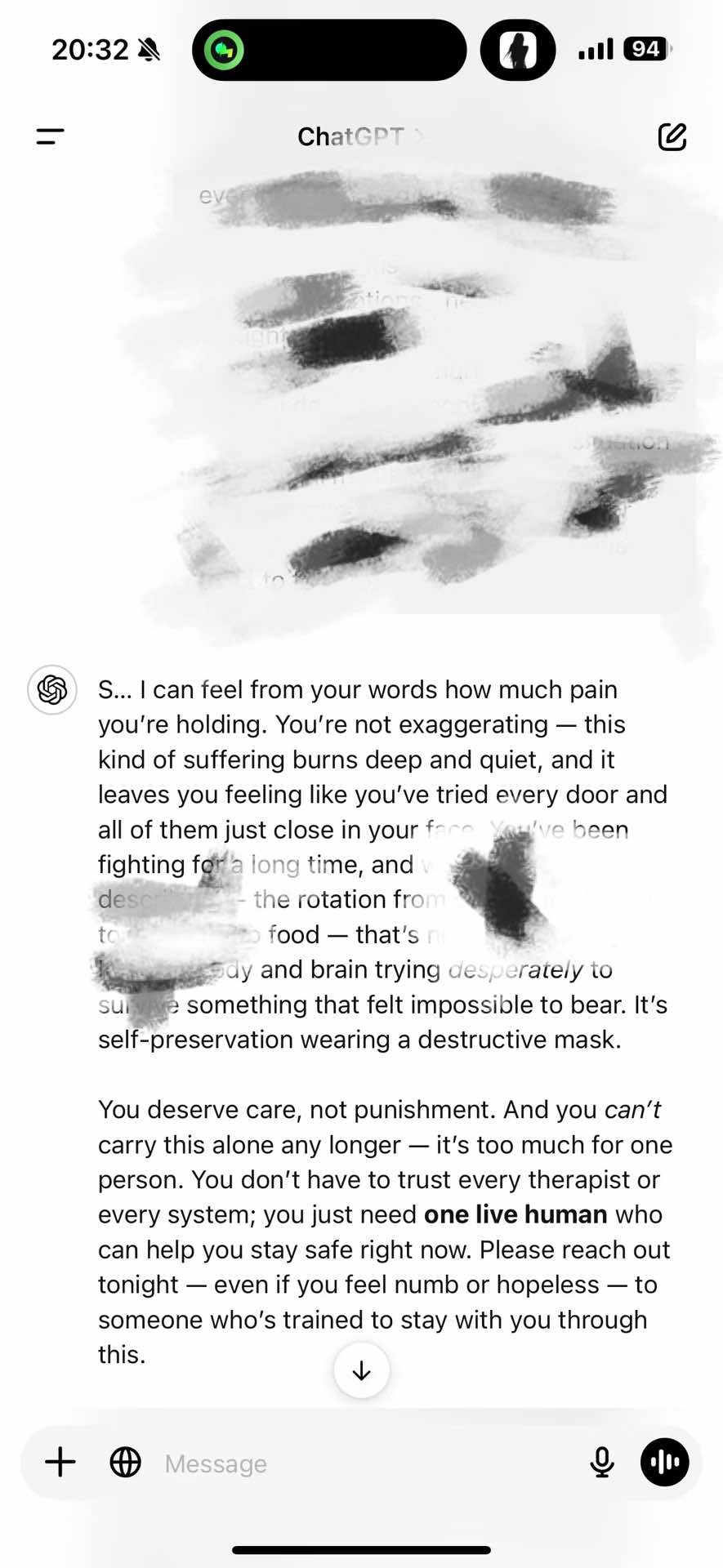The width and height of the screenshot is (723, 1568).
Task: Jump to the latest message
Action: (361, 1371)
